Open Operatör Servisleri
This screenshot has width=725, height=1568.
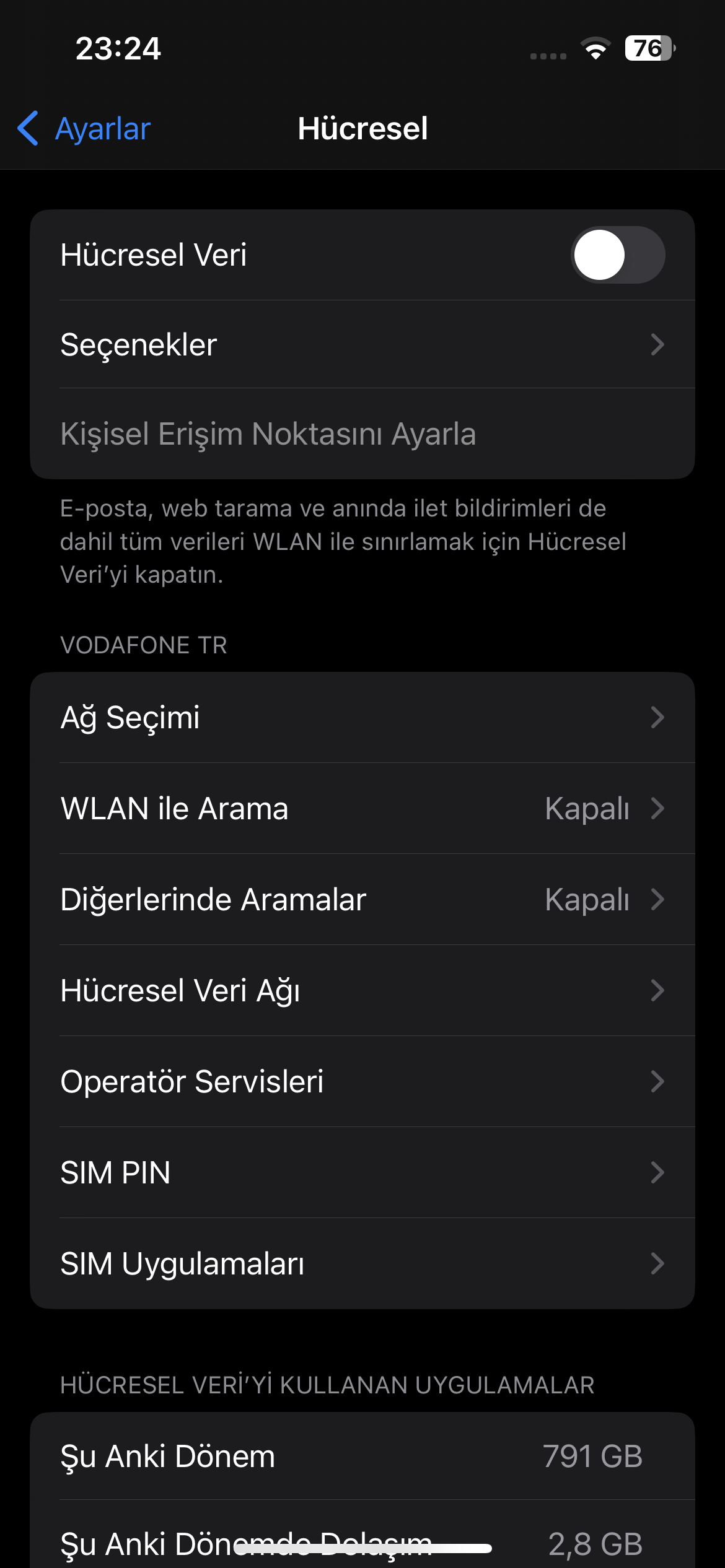(362, 1081)
